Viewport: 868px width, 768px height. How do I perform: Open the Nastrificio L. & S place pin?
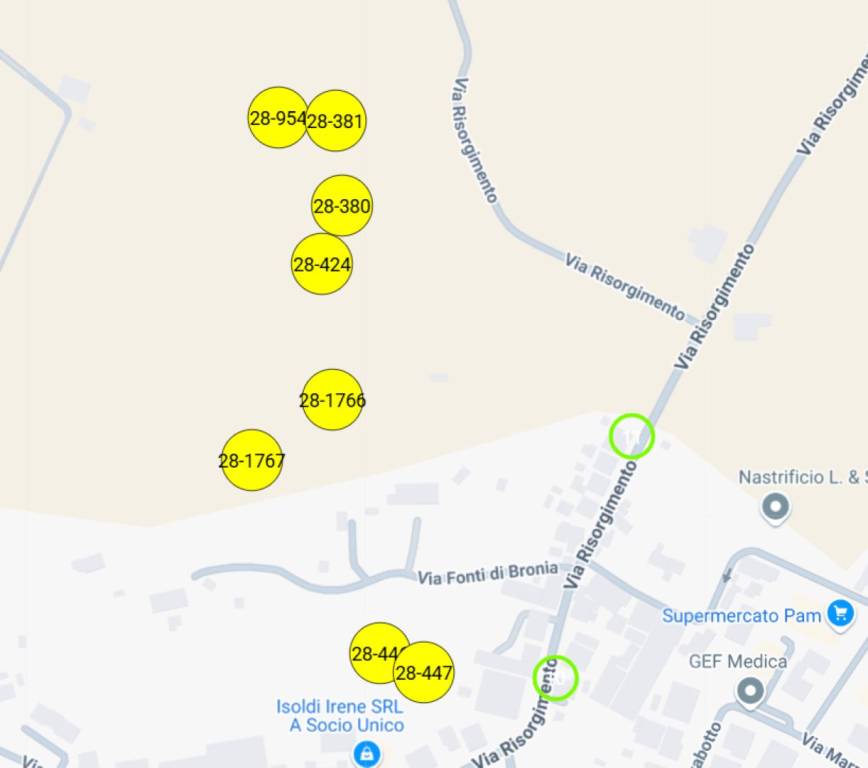coord(776,507)
